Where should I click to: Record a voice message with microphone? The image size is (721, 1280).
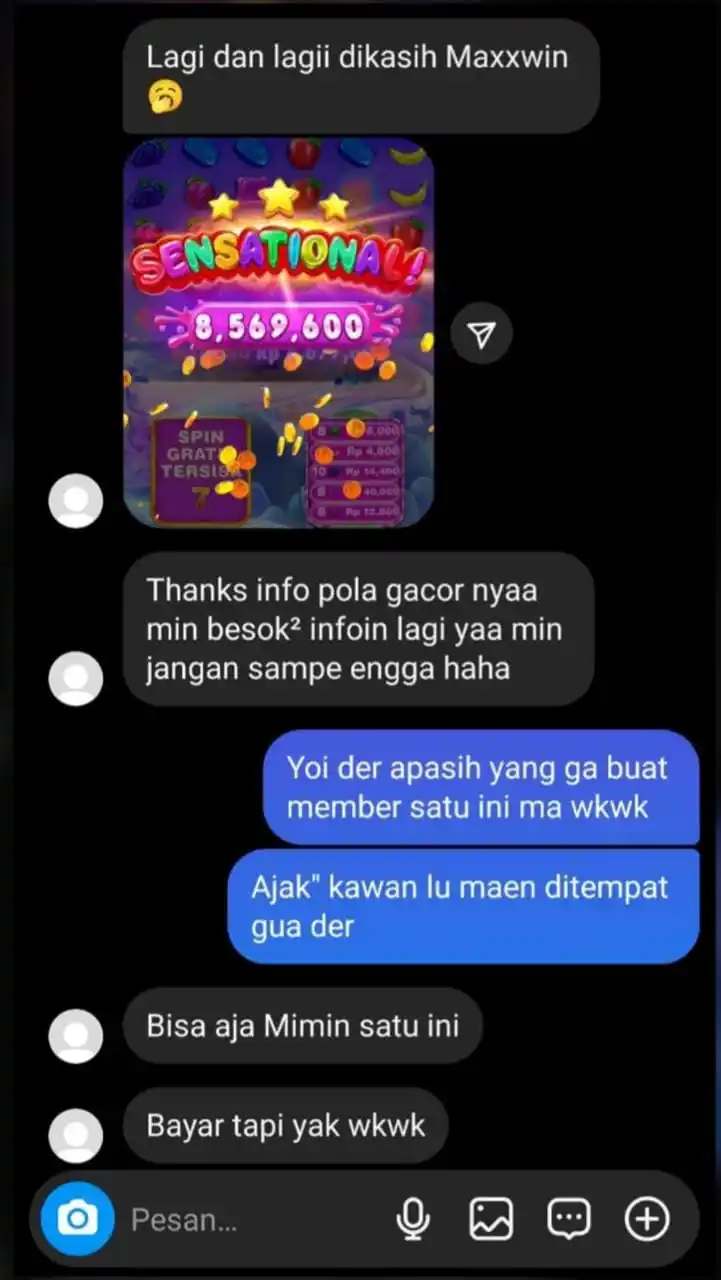pyautogui.click(x=413, y=1219)
